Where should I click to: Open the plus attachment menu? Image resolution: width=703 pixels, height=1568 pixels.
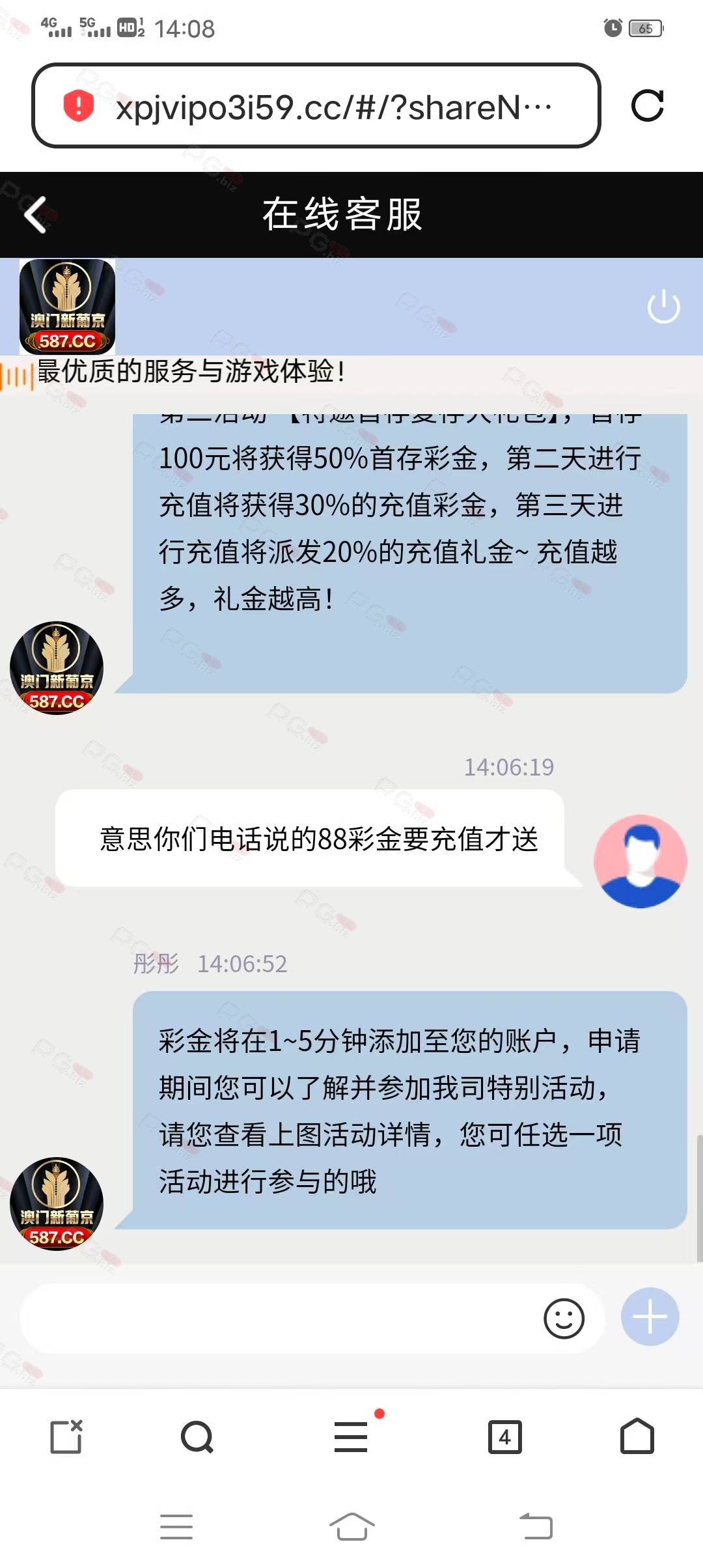(x=650, y=1317)
